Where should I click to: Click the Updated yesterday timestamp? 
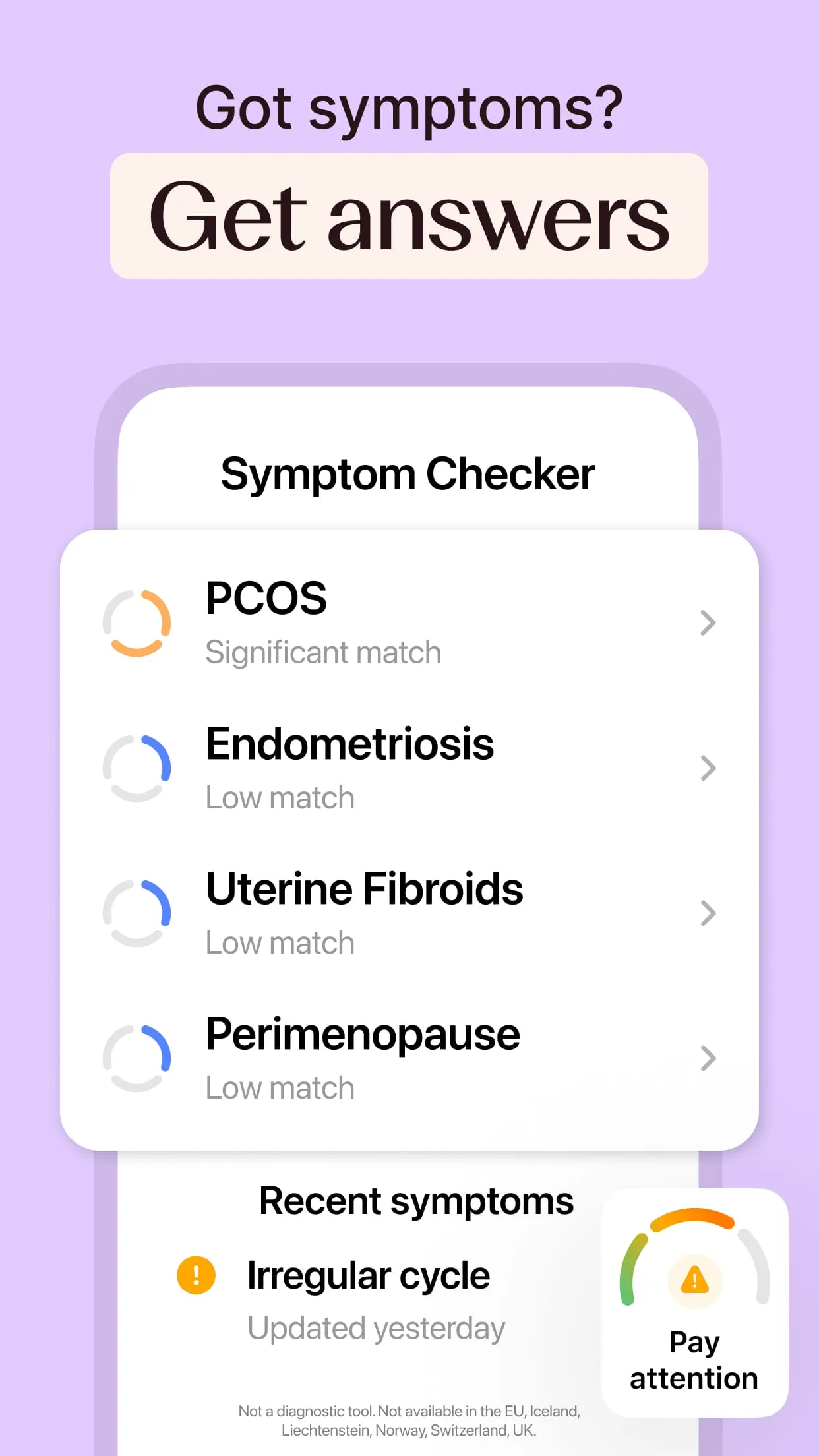(376, 1328)
